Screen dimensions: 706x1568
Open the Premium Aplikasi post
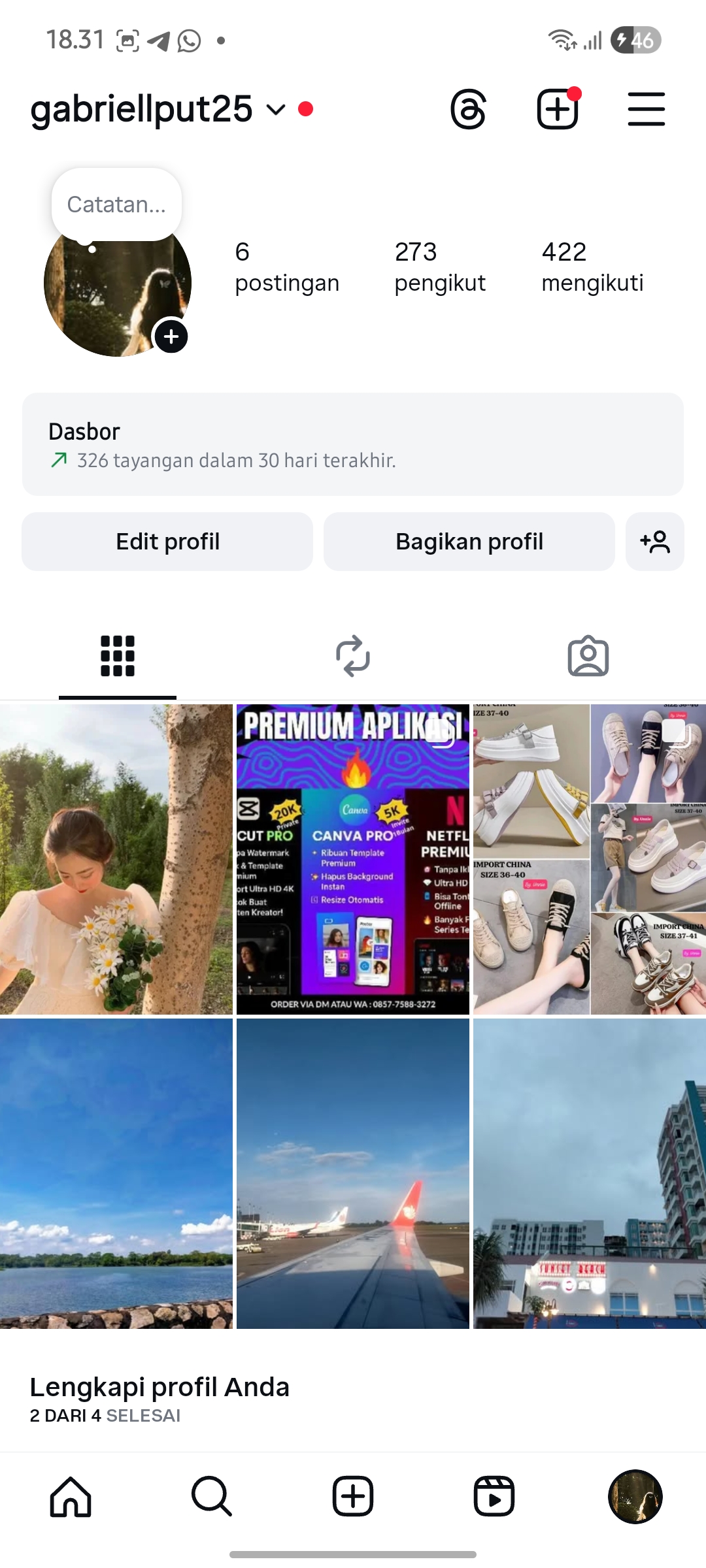click(353, 859)
